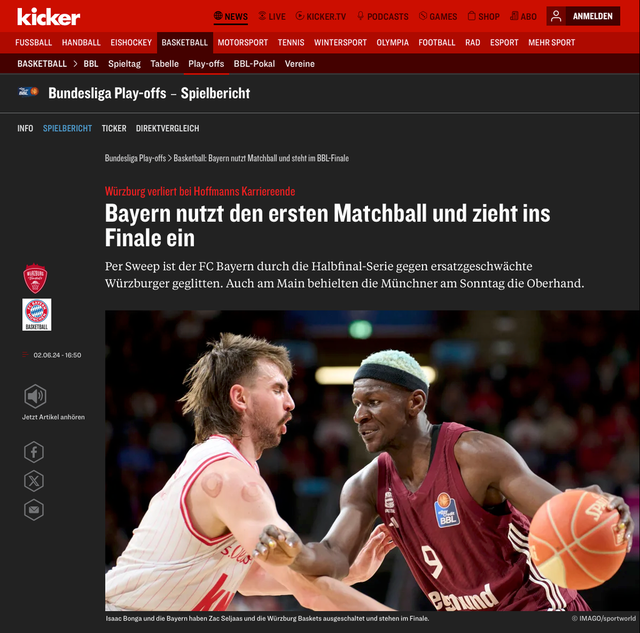Share the article by email

tap(34, 510)
